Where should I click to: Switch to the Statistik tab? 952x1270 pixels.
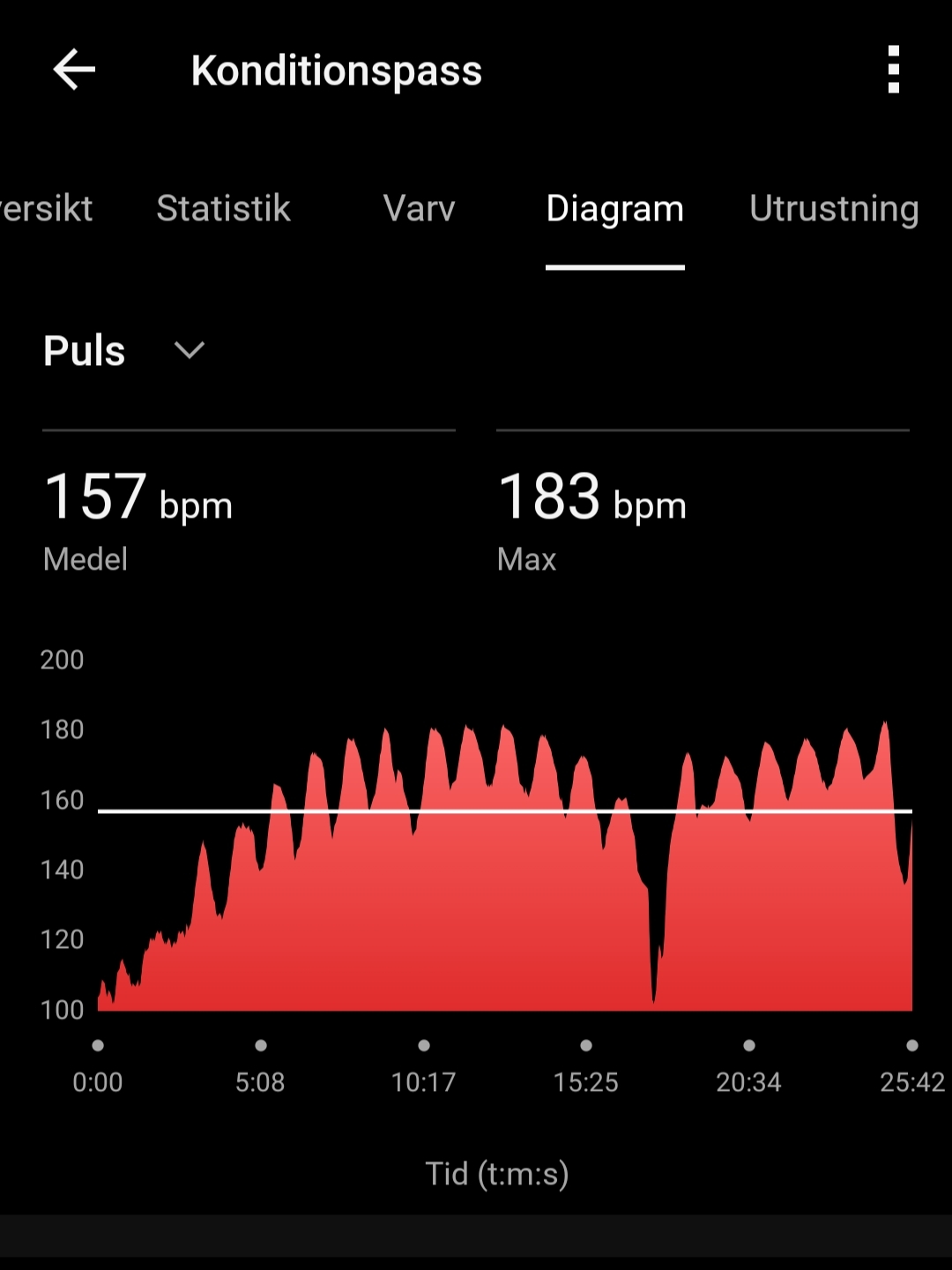(223, 209)
